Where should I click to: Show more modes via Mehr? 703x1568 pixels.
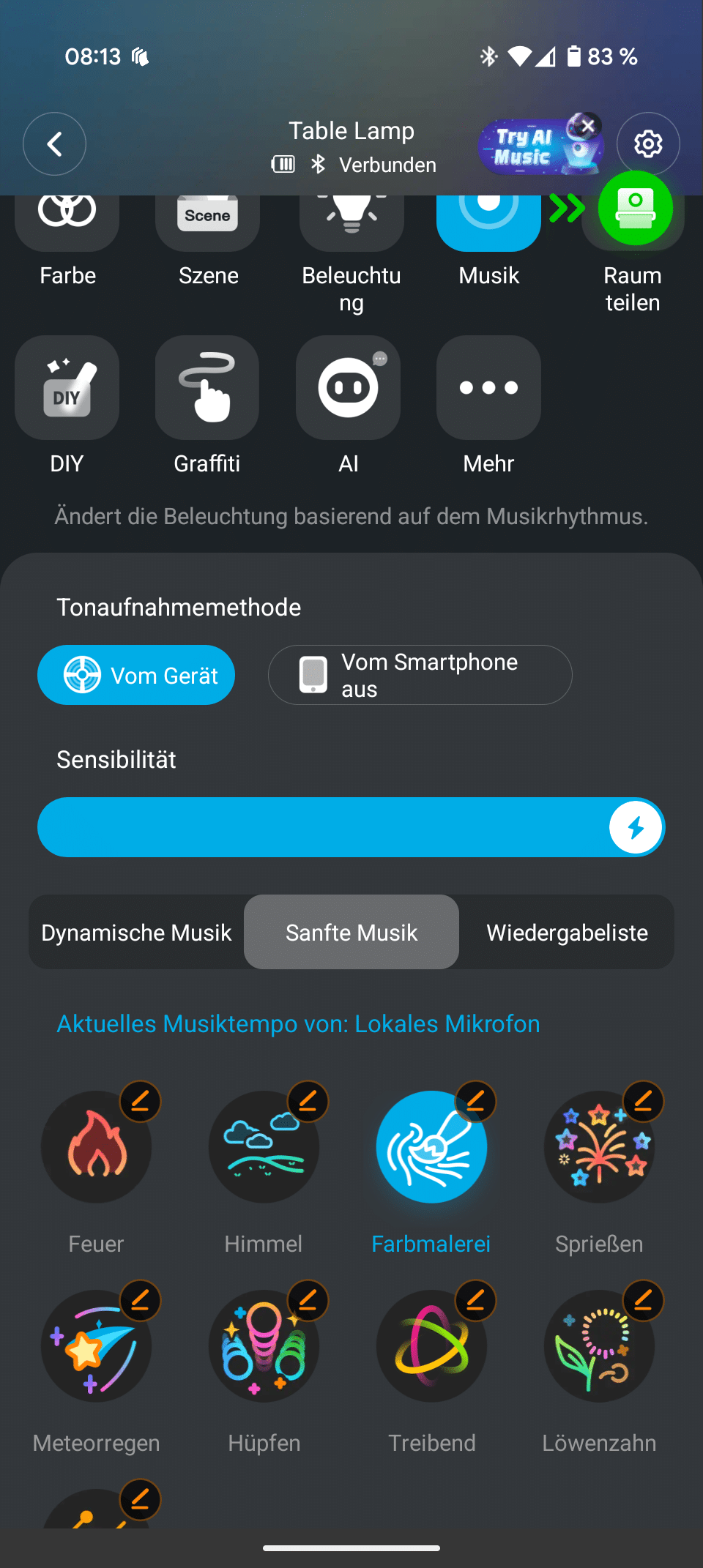pyautogui.click(x=488, y=388)
